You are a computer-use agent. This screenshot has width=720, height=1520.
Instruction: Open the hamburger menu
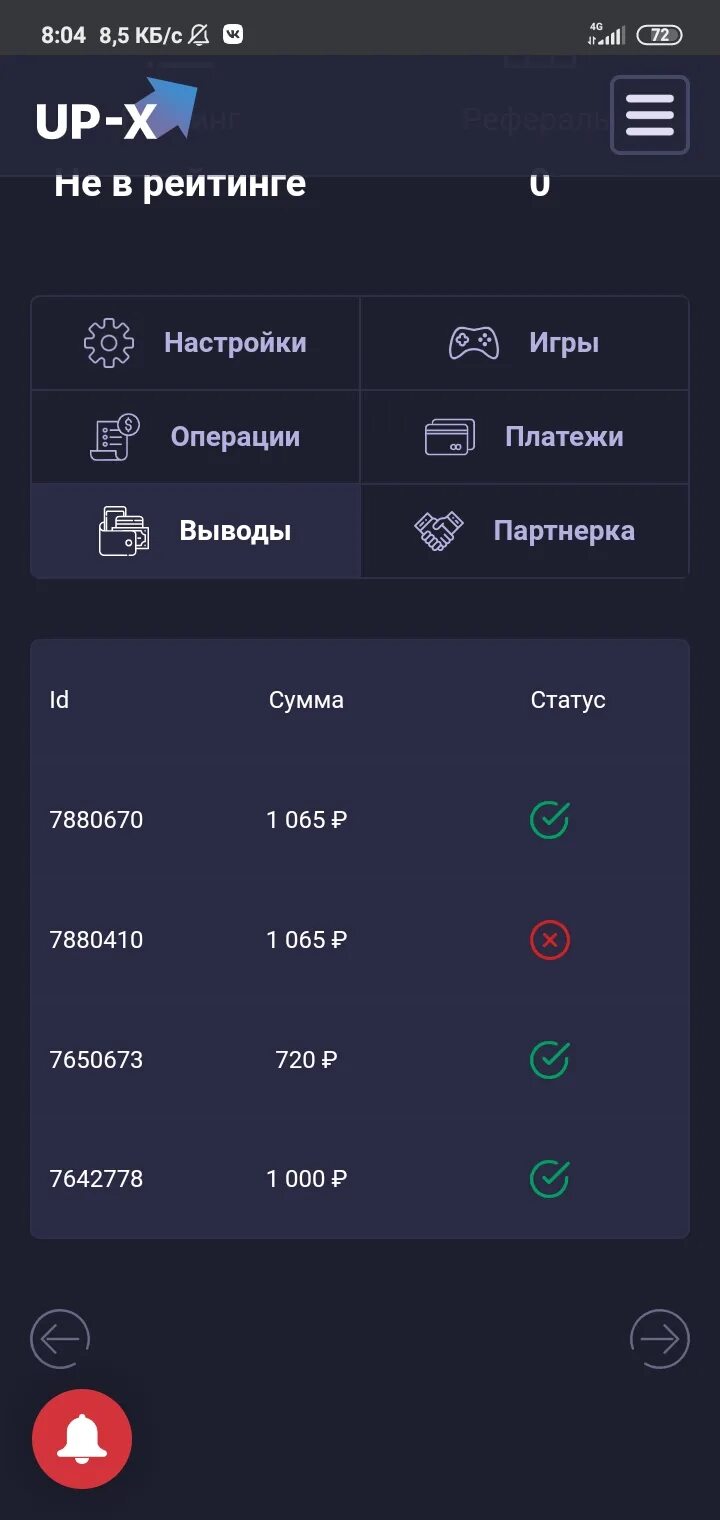coord(650,115)
